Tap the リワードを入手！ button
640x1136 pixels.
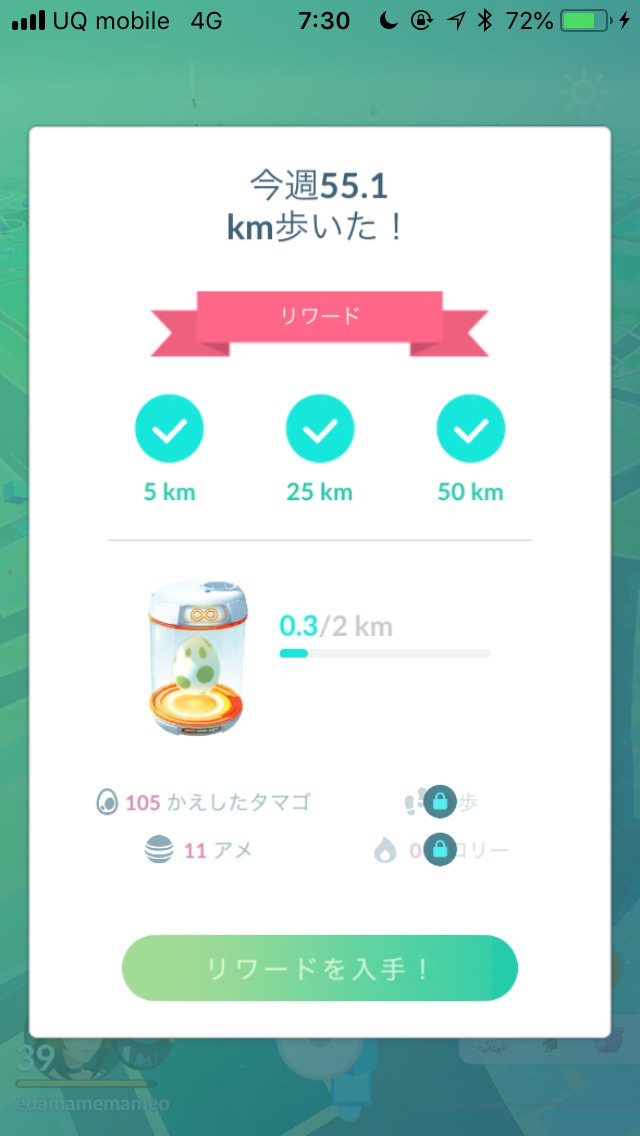[x=320, y=968]
